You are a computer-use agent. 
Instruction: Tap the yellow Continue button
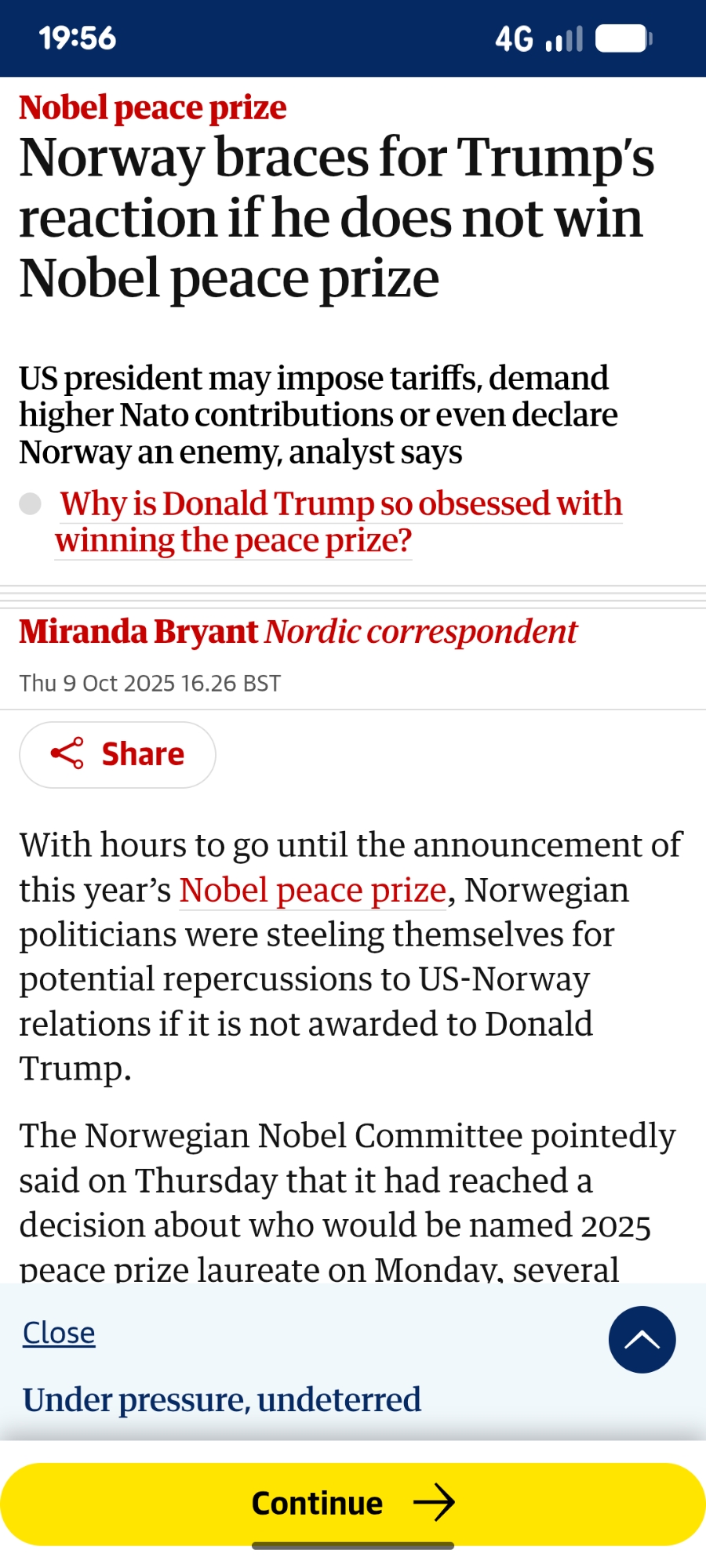tap(353, 1503)
